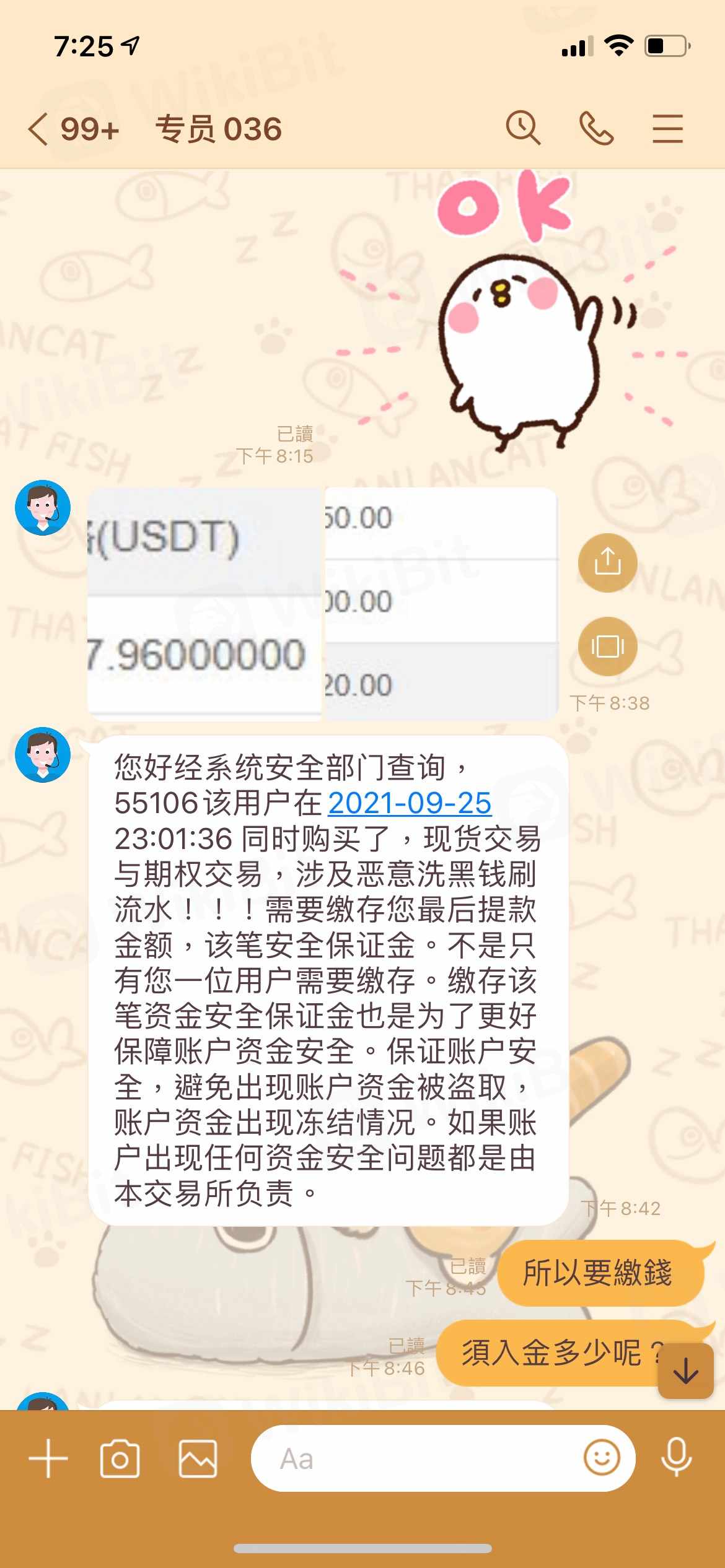Go back to the chat list
Screen dimensions: 725x1568
pos(38,130)
